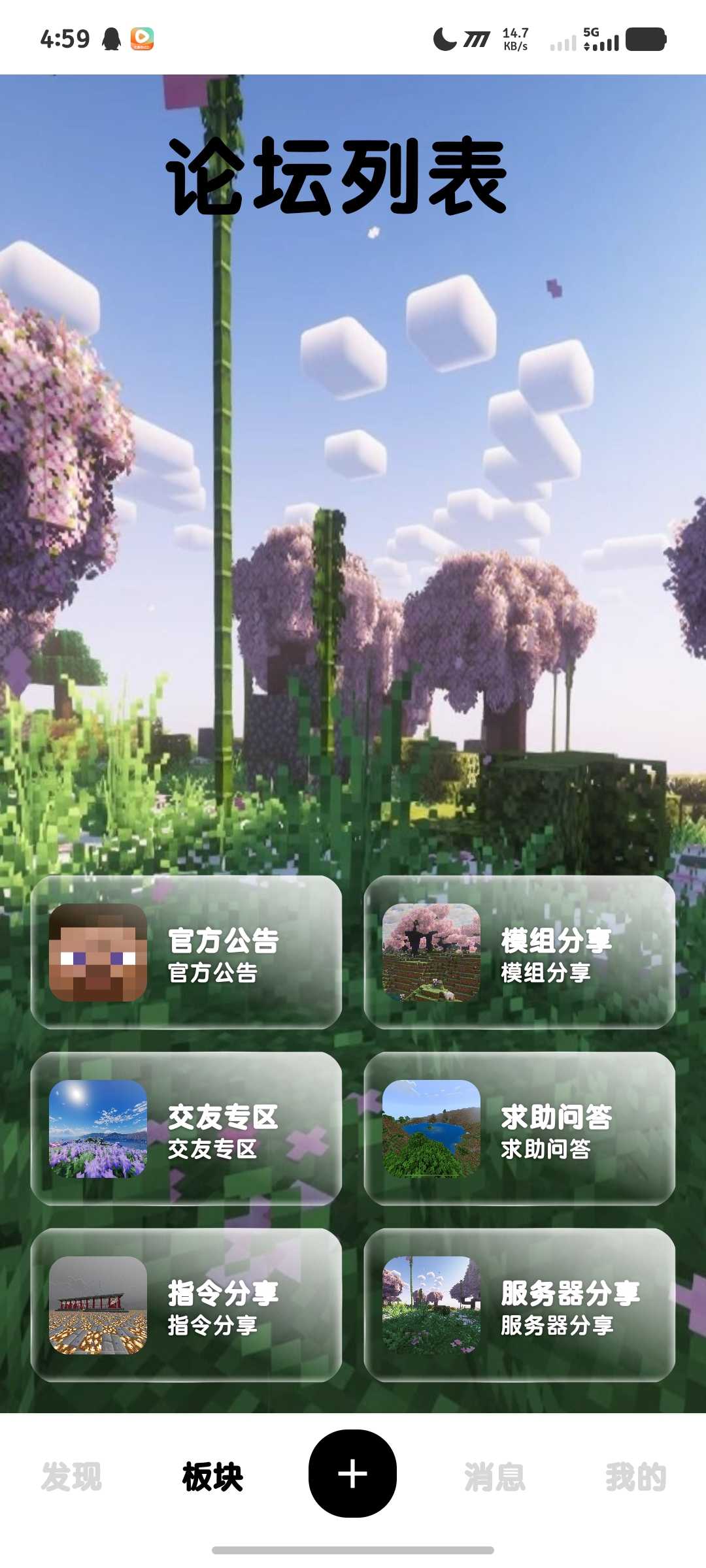Open the 模组分享 forum card
Viewport: 706px width, 1568px height.
pyautogui.click(x=520, y=953)
